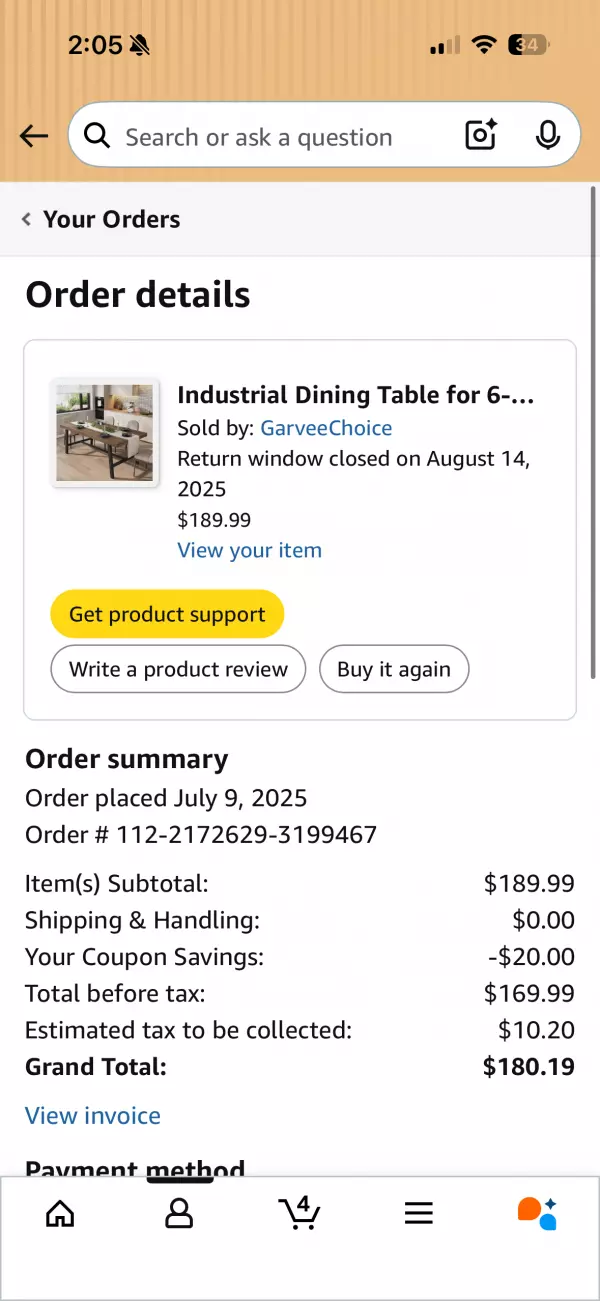This screenshot has width=600, height=1301.
Task: Open the Rufus AI assistant
Action: (x=537, y=1213)
